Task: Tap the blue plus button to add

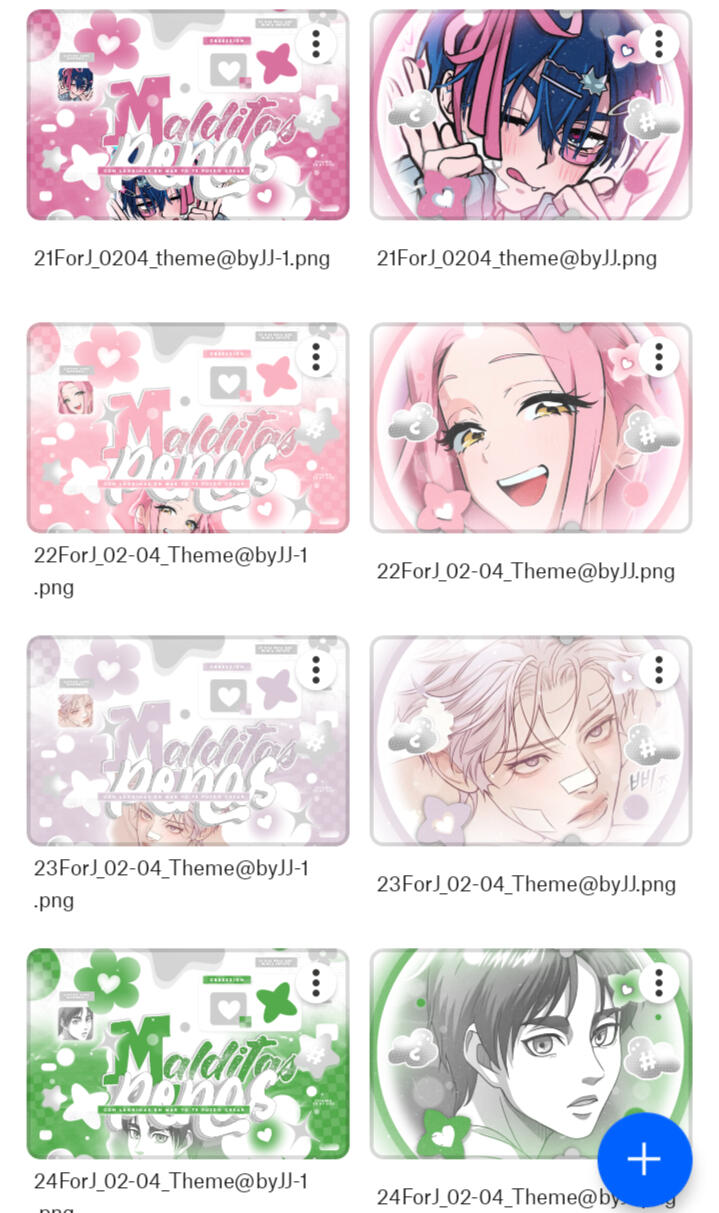Action: (x=644, y=1159)
